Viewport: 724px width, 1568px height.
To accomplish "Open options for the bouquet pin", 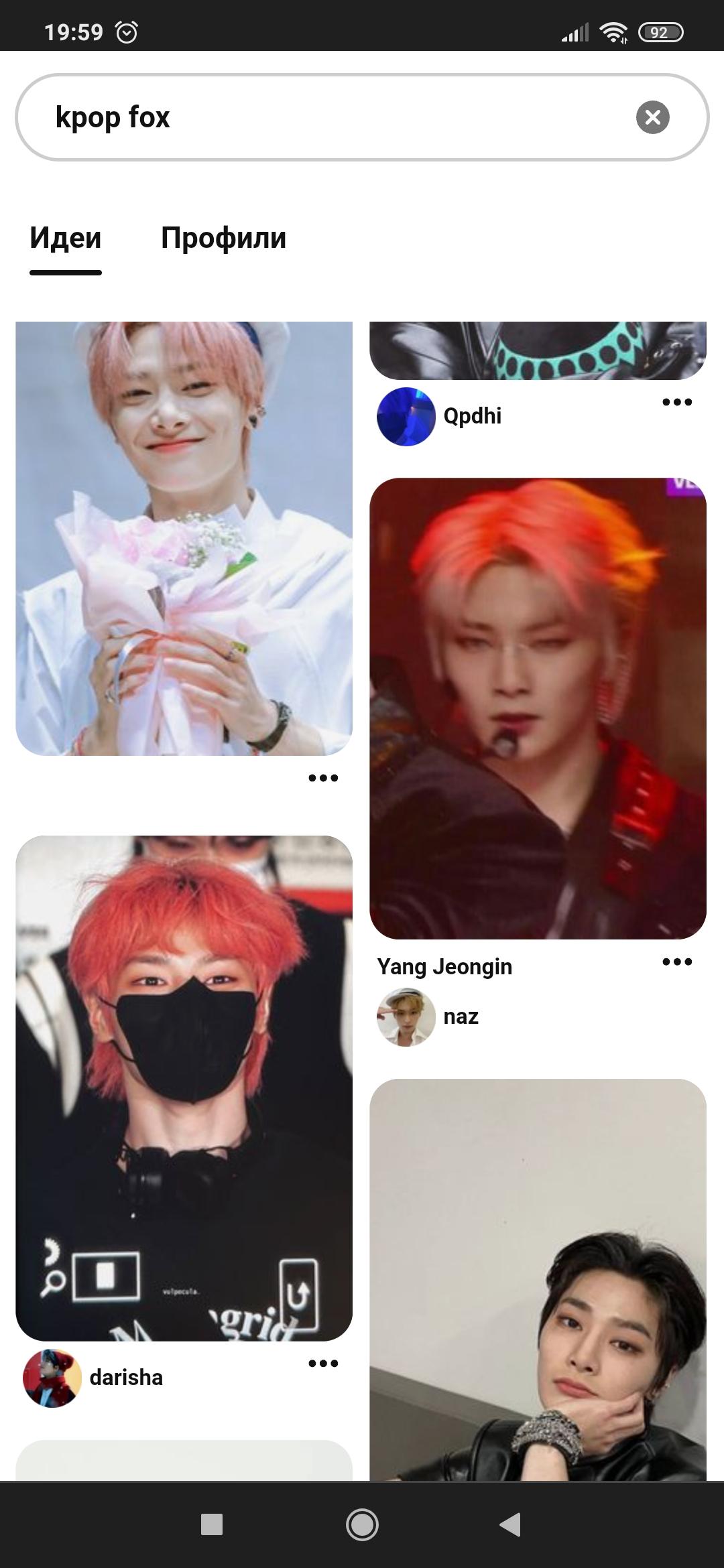I will (322, 778).
